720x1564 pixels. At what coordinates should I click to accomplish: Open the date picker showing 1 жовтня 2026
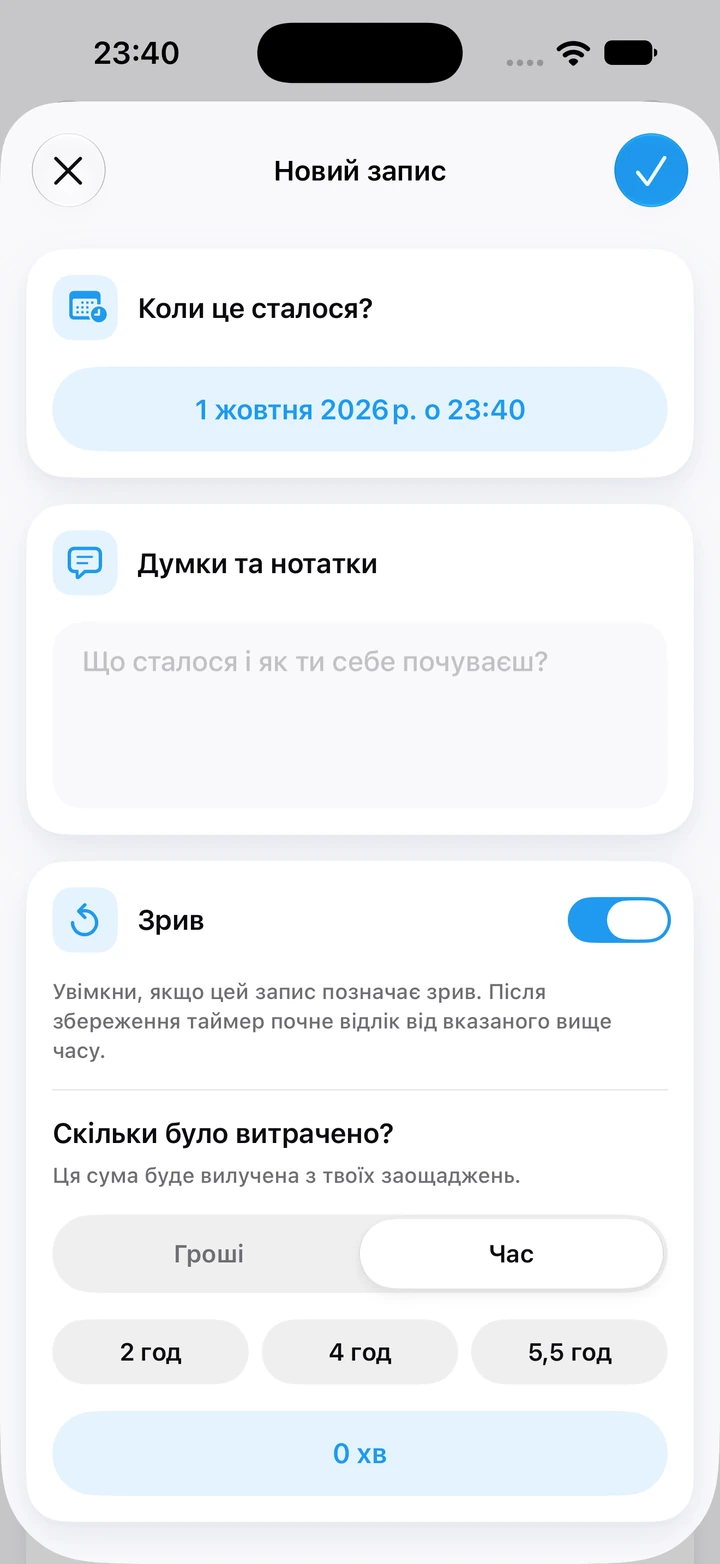click(x=360, y=409)
